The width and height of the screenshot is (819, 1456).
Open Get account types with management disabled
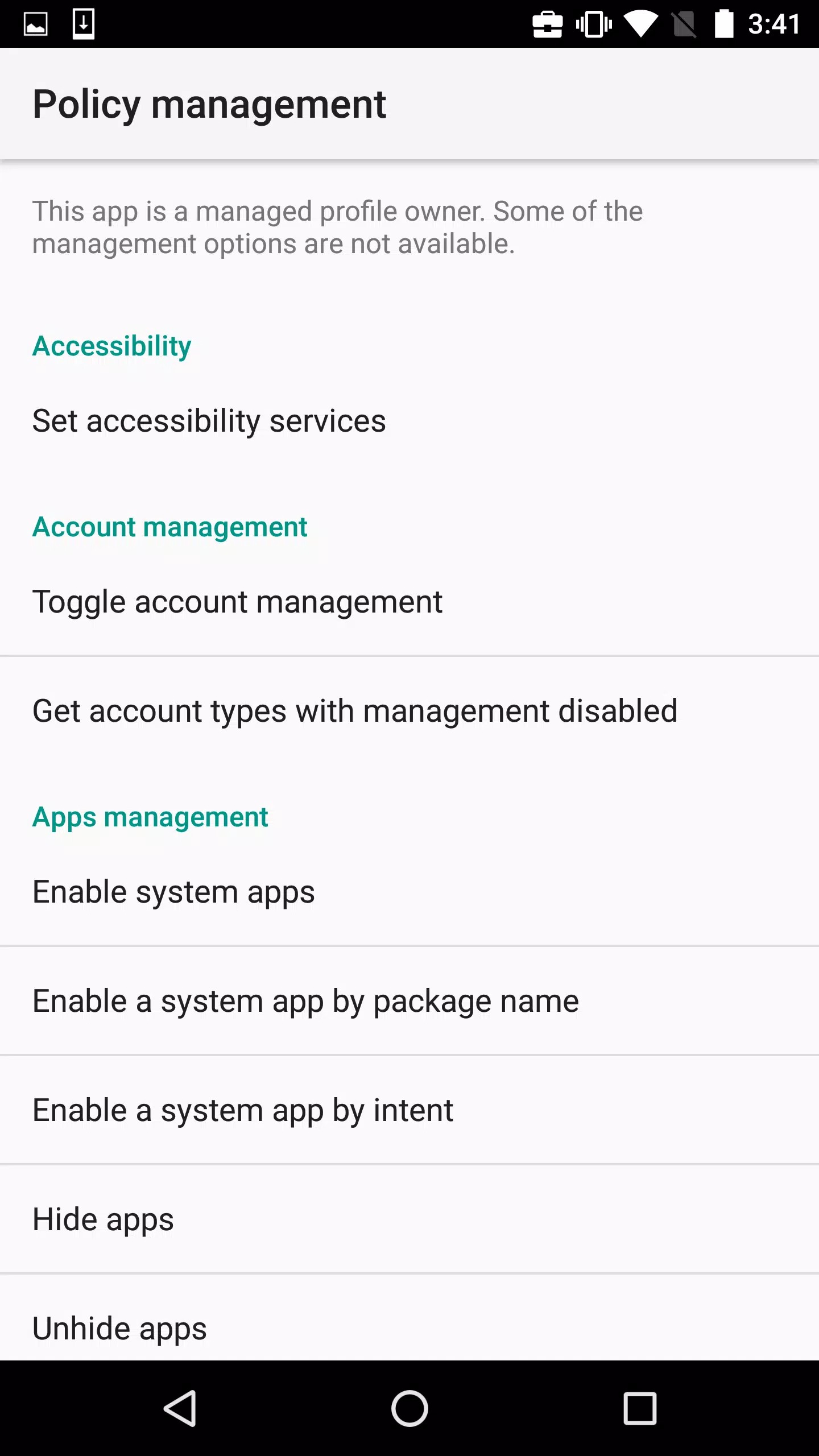click(409, 711)
